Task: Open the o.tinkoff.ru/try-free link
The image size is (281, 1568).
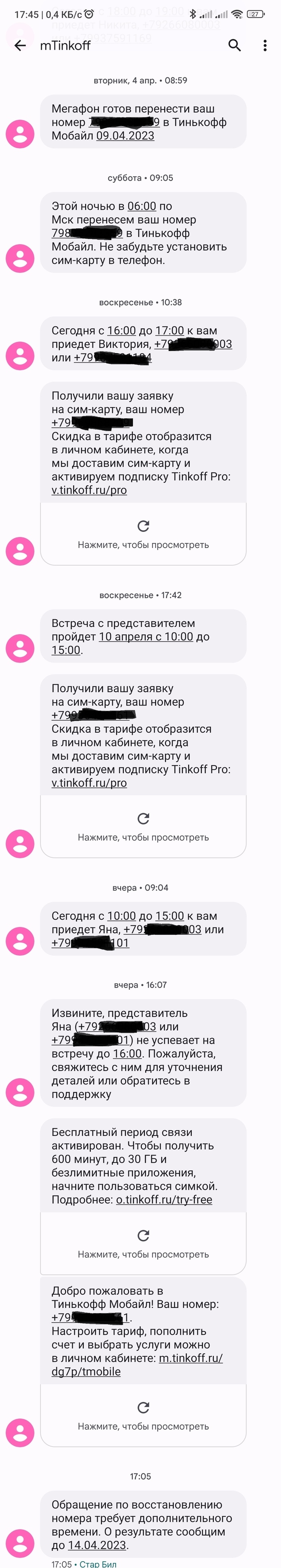Action: coord(164,1200)
